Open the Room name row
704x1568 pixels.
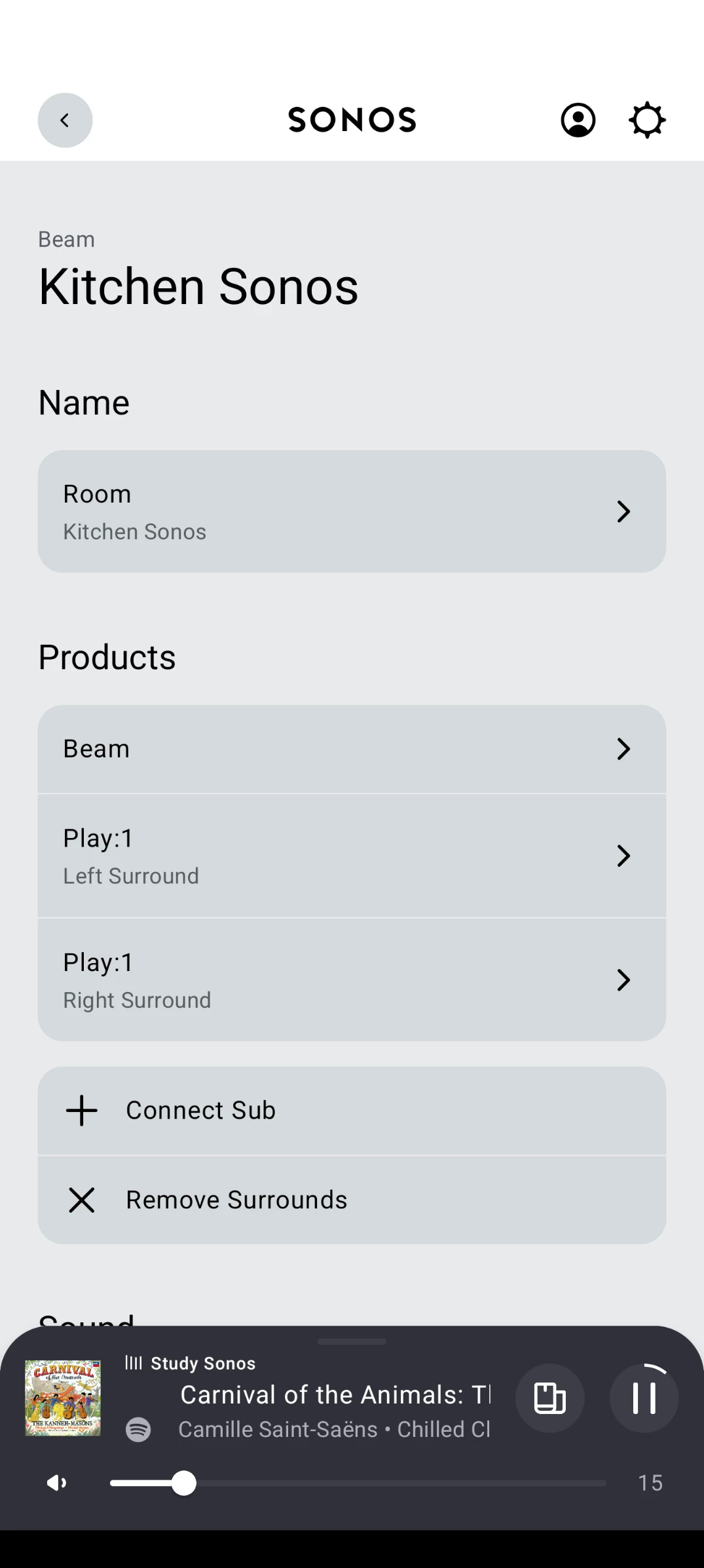(x=352, y=512)
